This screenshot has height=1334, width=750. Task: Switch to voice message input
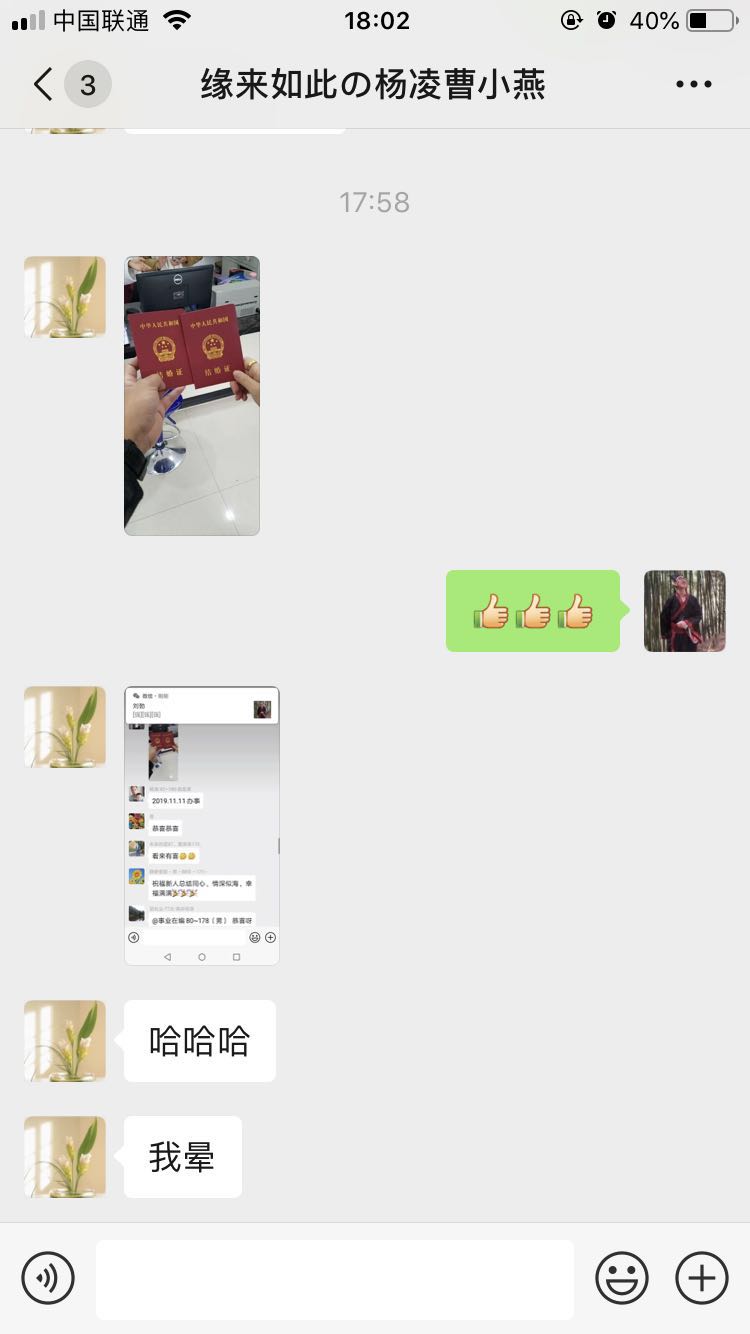[x=48, y=1278]
